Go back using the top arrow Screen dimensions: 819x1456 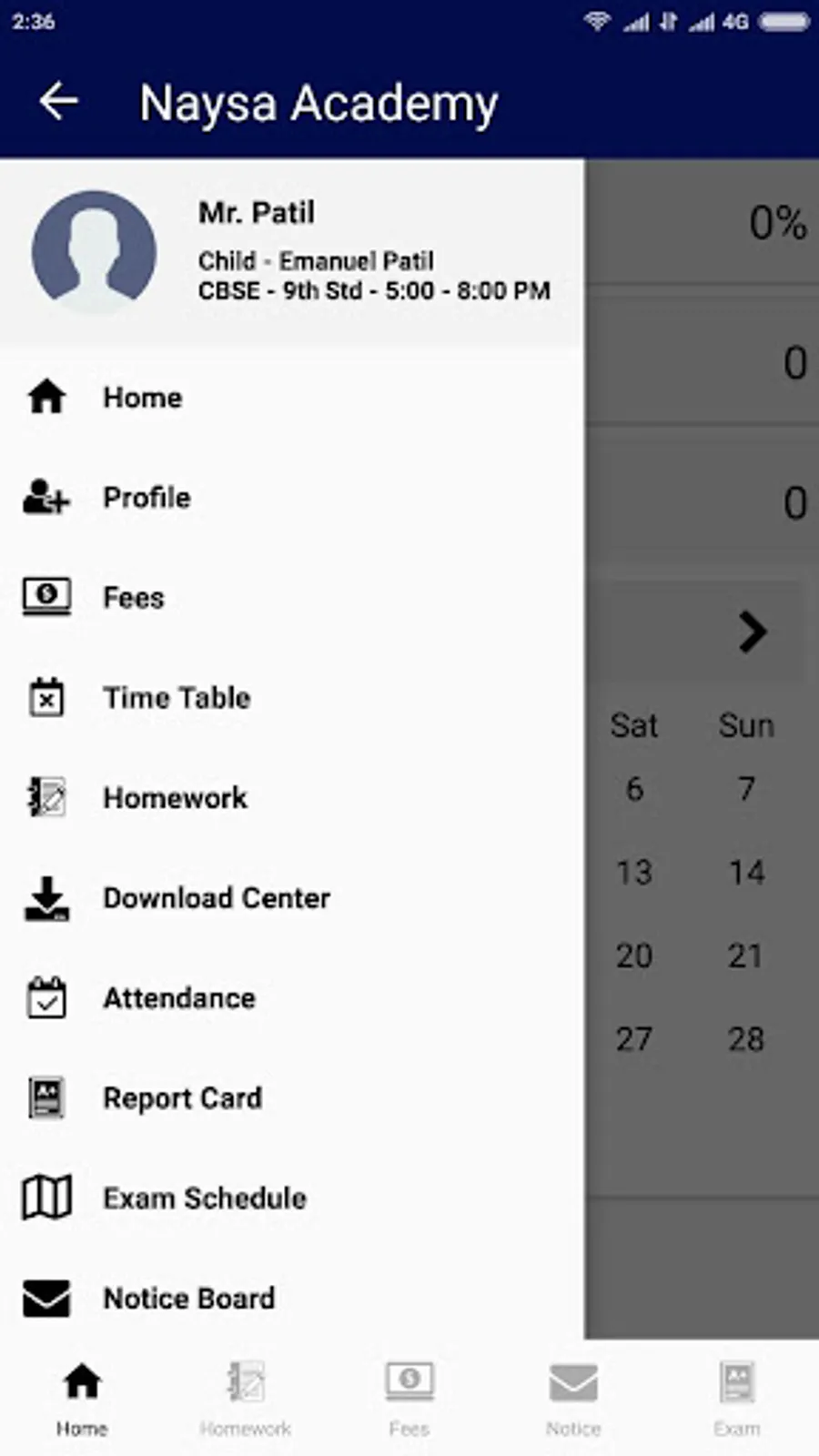pos(59,101)
